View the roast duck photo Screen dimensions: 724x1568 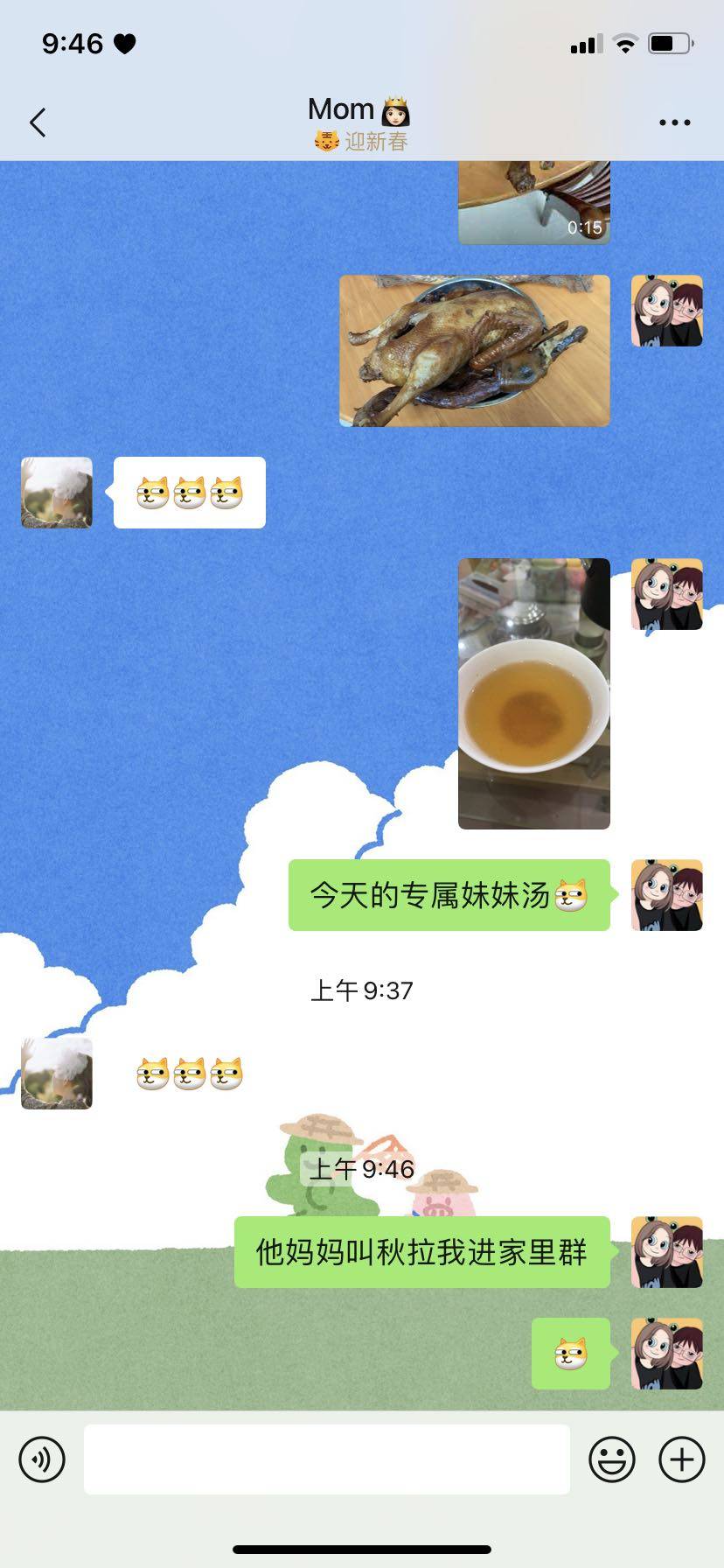(x=474, y=350)
